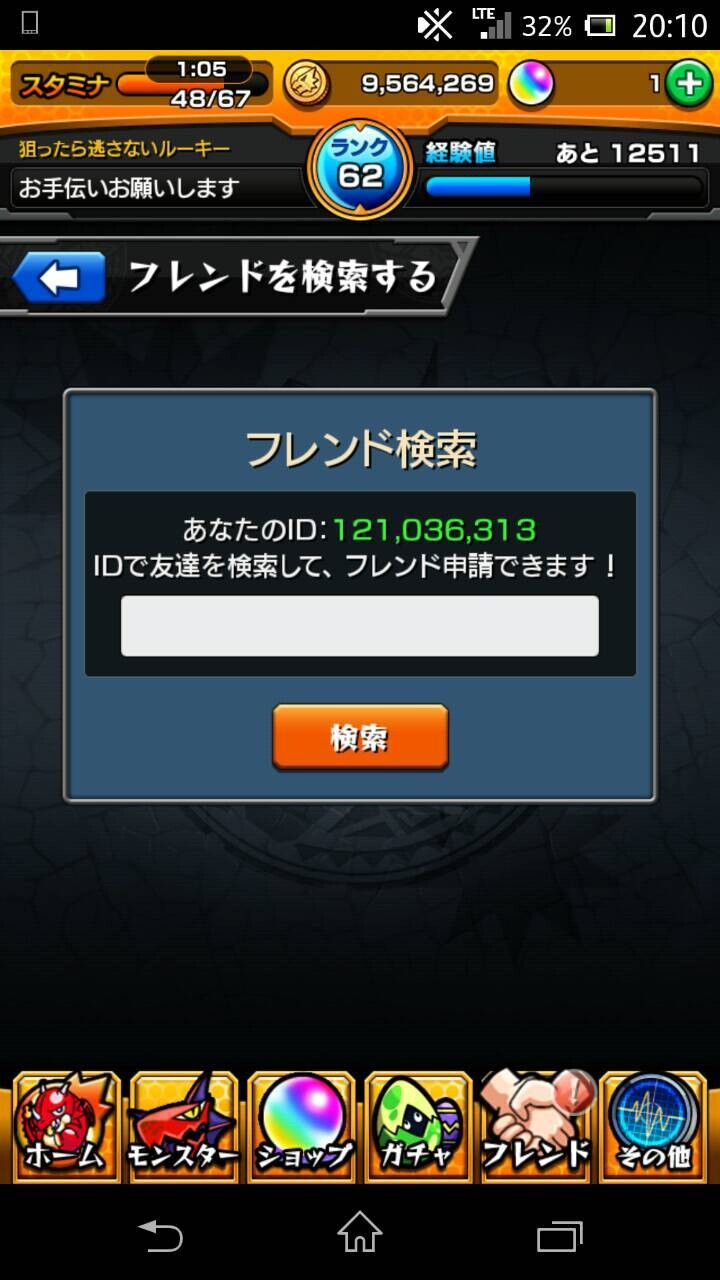Switch to the ホーム tab
Image resolution: width=720 pixels, height=1280 pixels.
[65, 1127]
